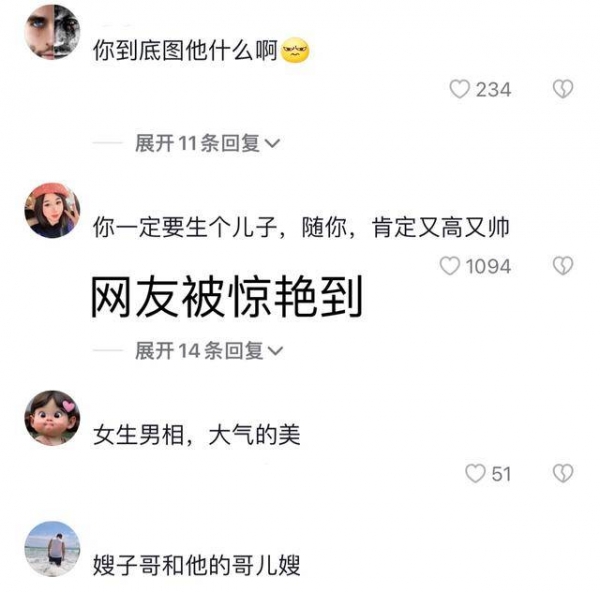600x592 pixels.
Task: Open avatar of "嫂子哥和他的哥儿嫂" commenter
Action: (52, 547)
